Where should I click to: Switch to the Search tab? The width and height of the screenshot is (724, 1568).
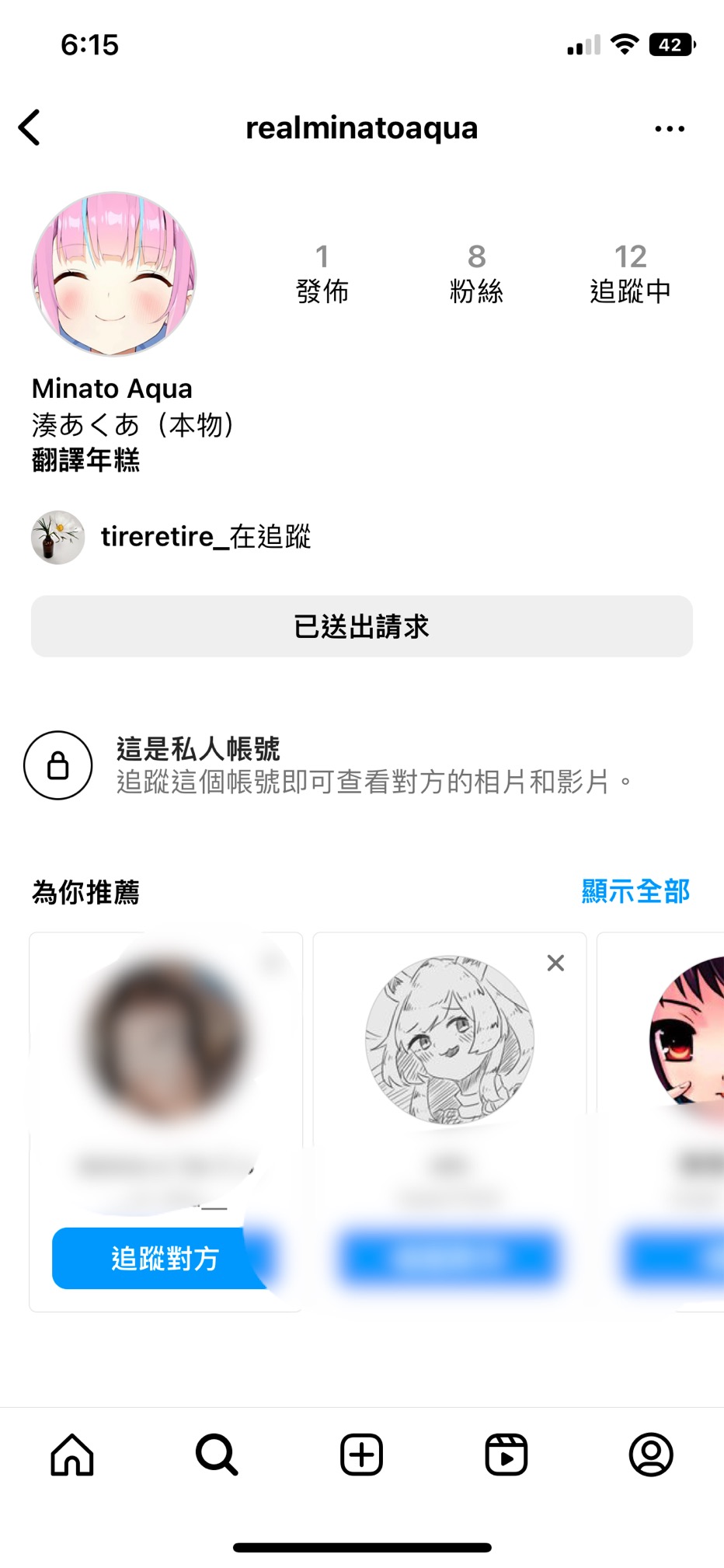[217, 1455]
